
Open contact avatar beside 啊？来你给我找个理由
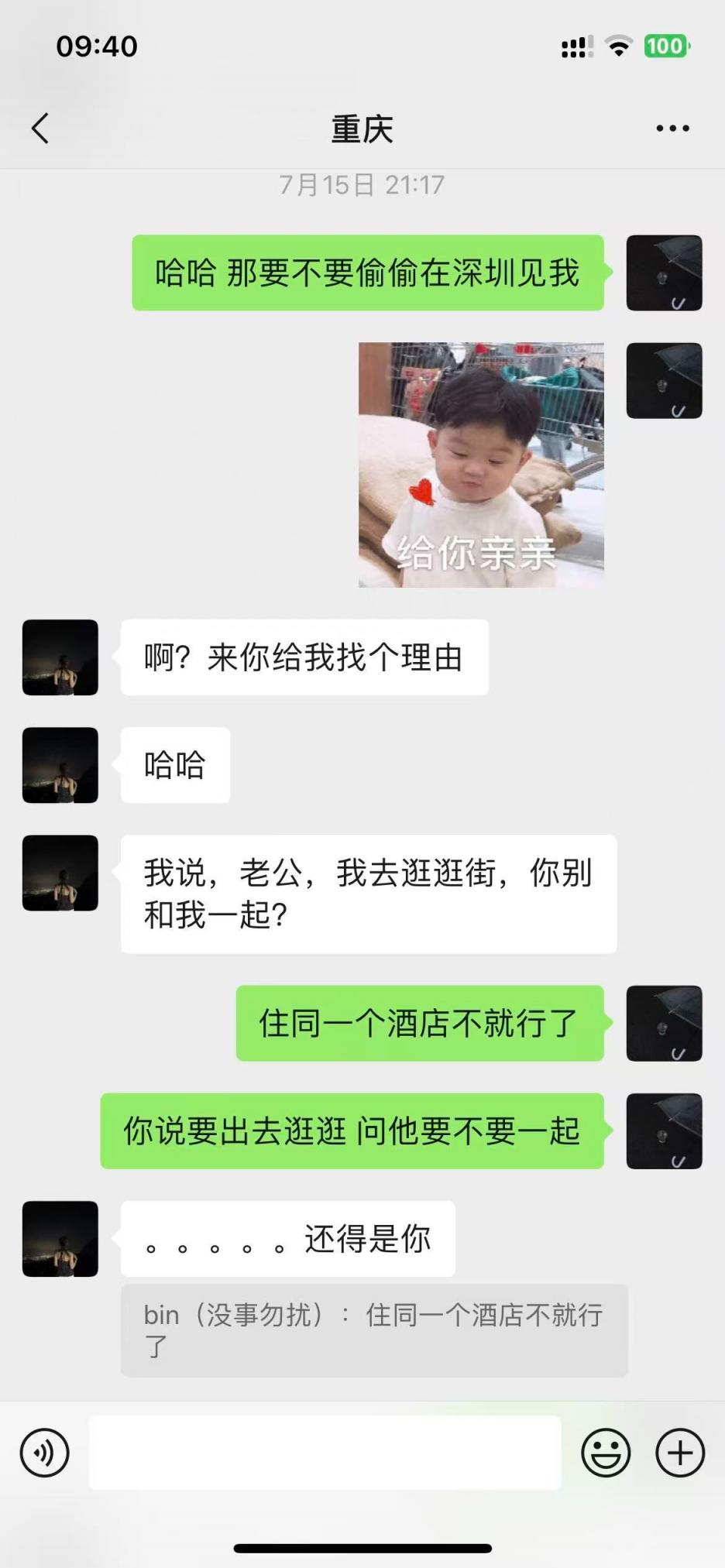pos(60,657)
